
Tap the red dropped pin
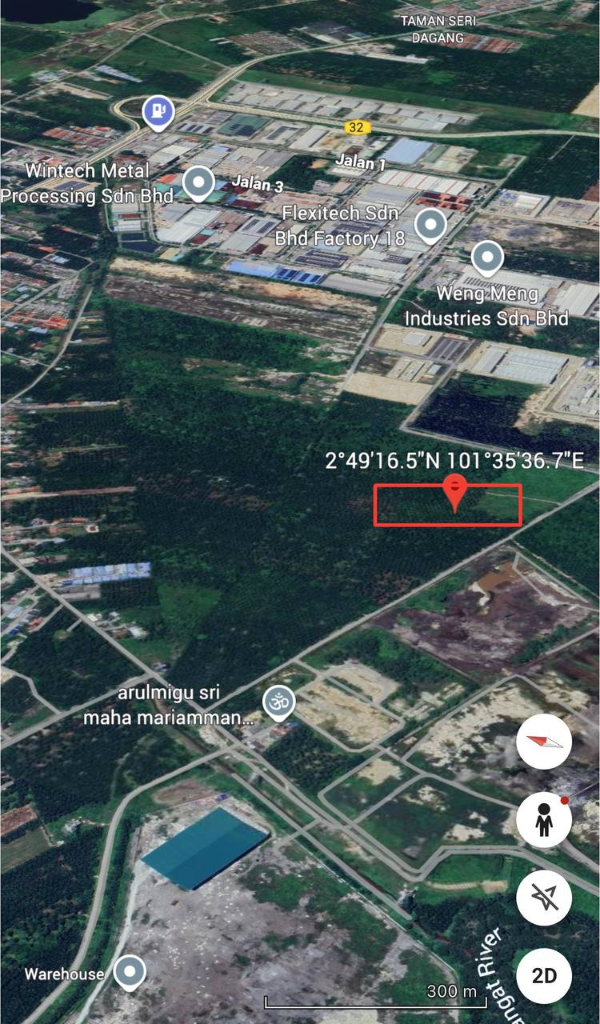tap(455, 492)
